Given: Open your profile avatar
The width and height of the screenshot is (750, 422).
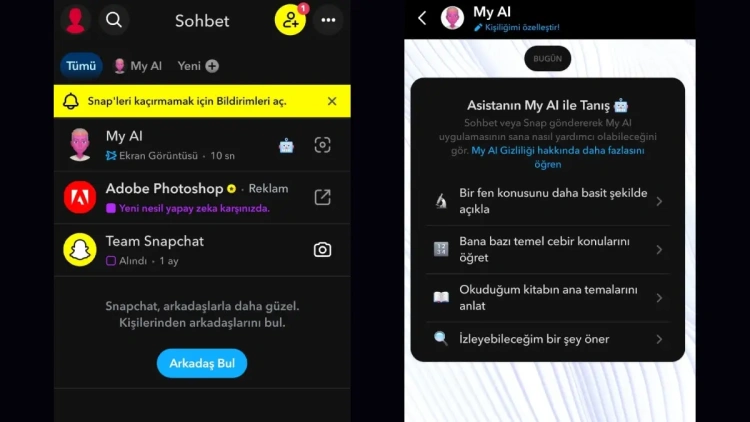Looking at the screenshot, I should tap(75, 19).
